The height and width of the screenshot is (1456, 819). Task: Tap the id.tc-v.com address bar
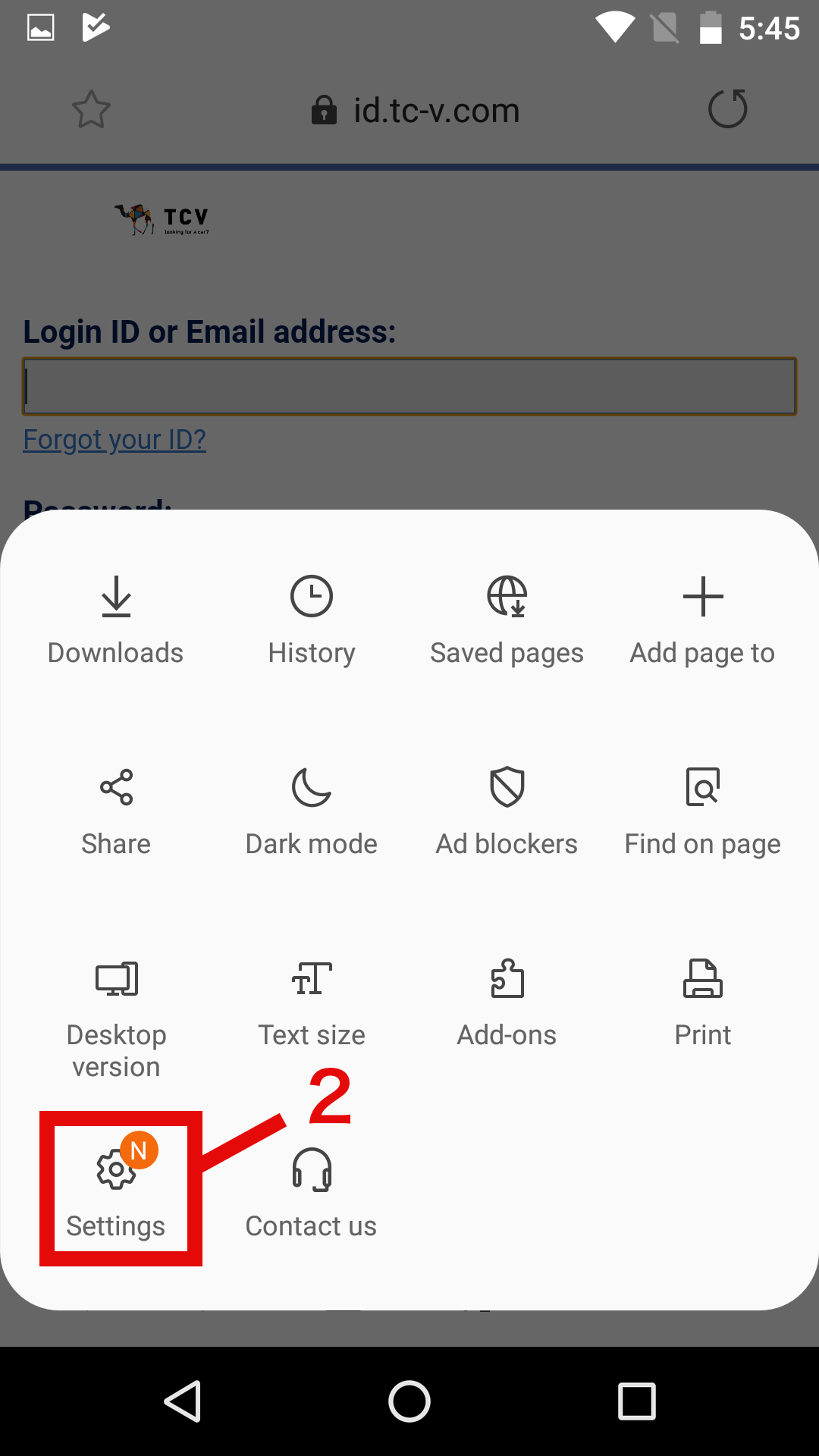point(416,111)
